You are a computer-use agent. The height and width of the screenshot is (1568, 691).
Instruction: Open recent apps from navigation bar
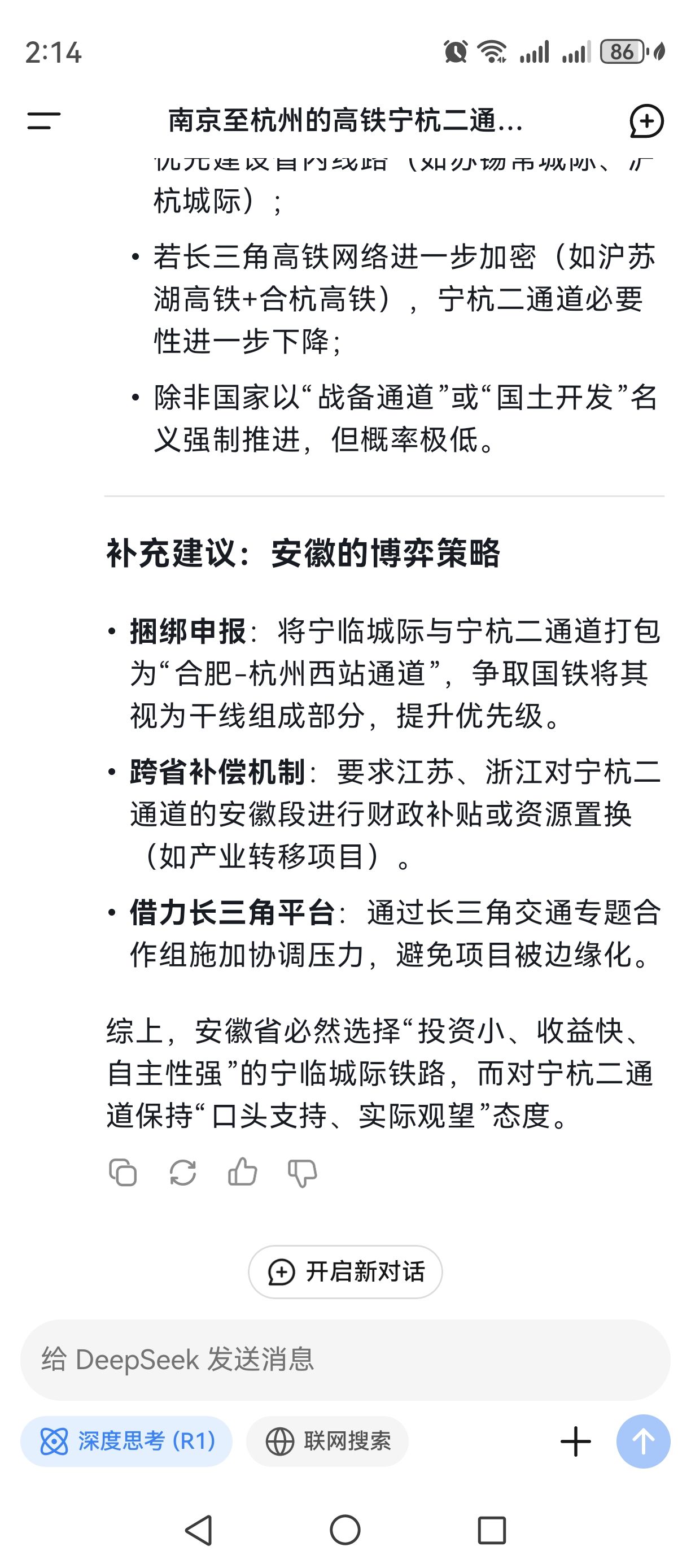(x=492, y=1530)
